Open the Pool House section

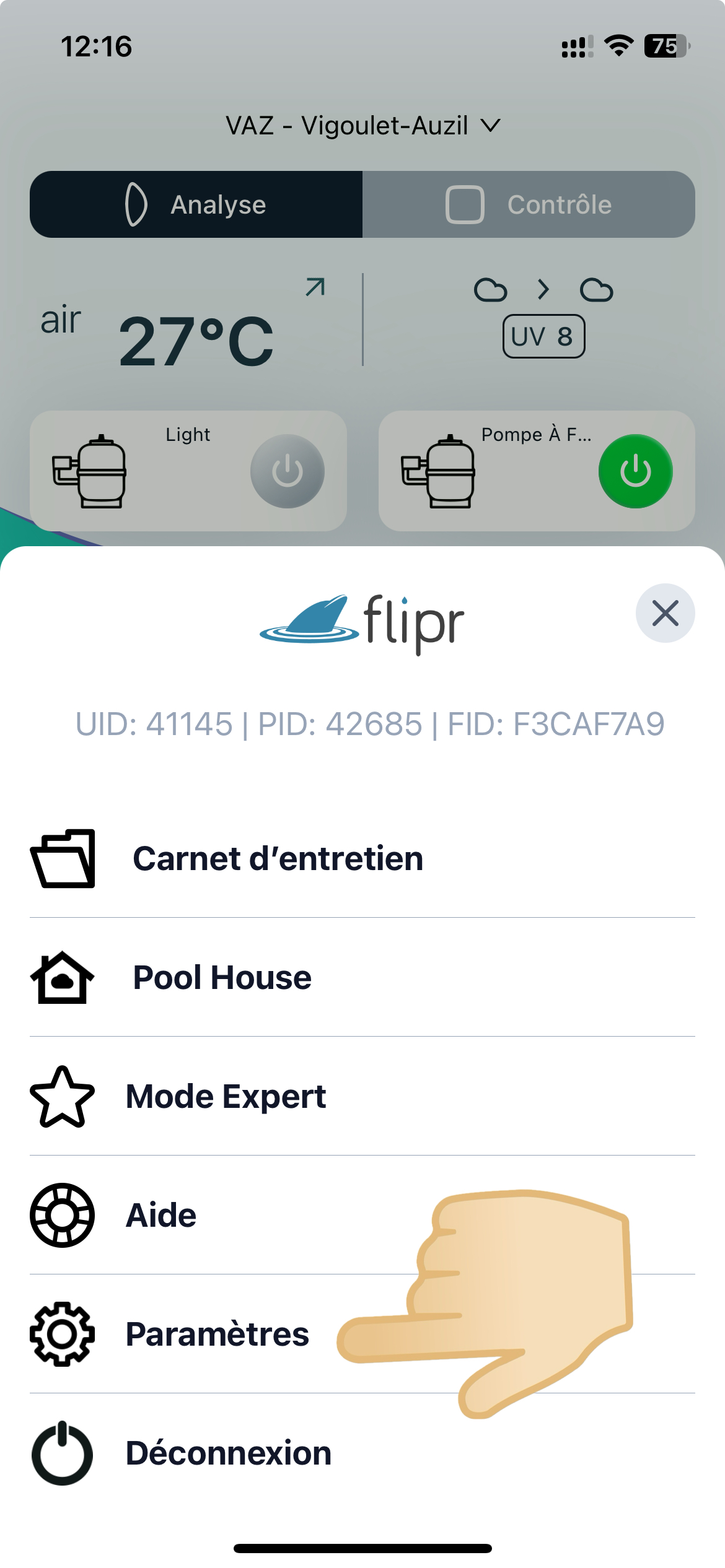pos(222,977)
